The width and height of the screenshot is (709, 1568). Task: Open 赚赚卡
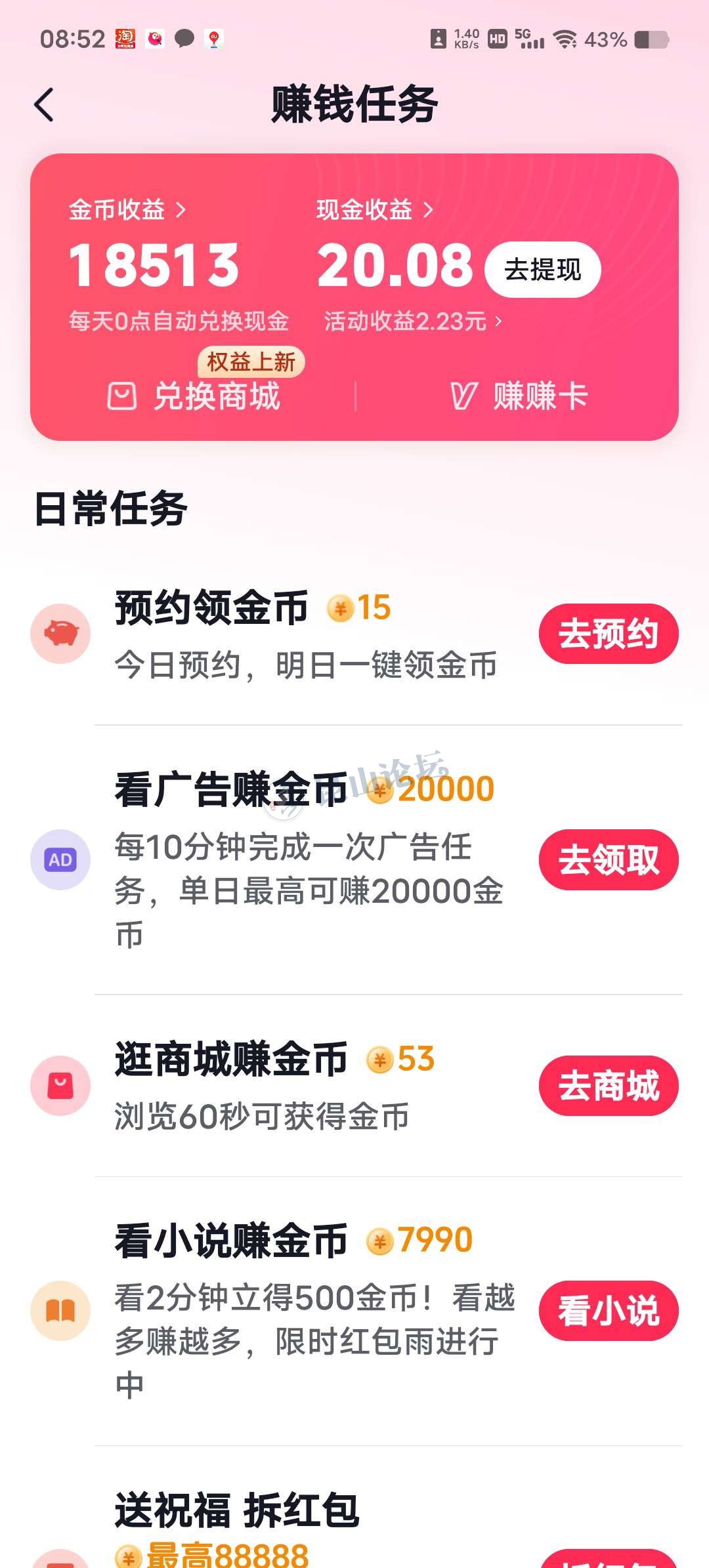[519, 396]
